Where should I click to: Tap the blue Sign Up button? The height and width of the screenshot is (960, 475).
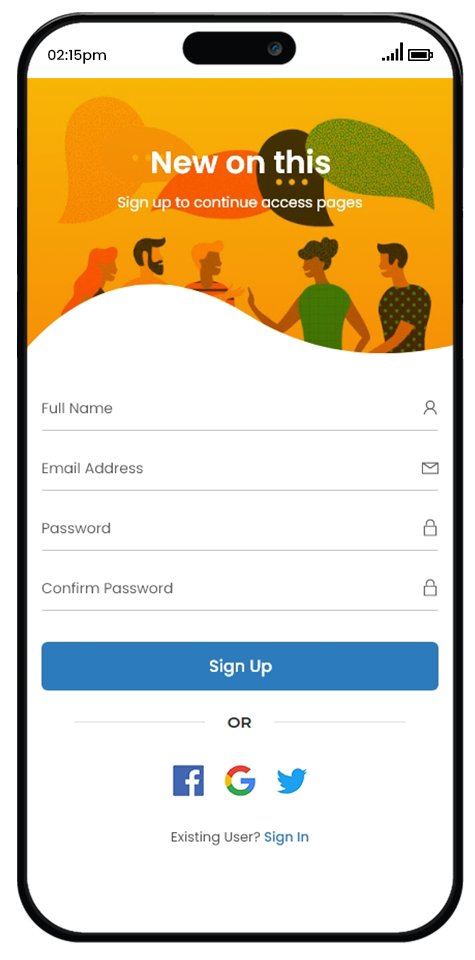[x=240, y=666]
